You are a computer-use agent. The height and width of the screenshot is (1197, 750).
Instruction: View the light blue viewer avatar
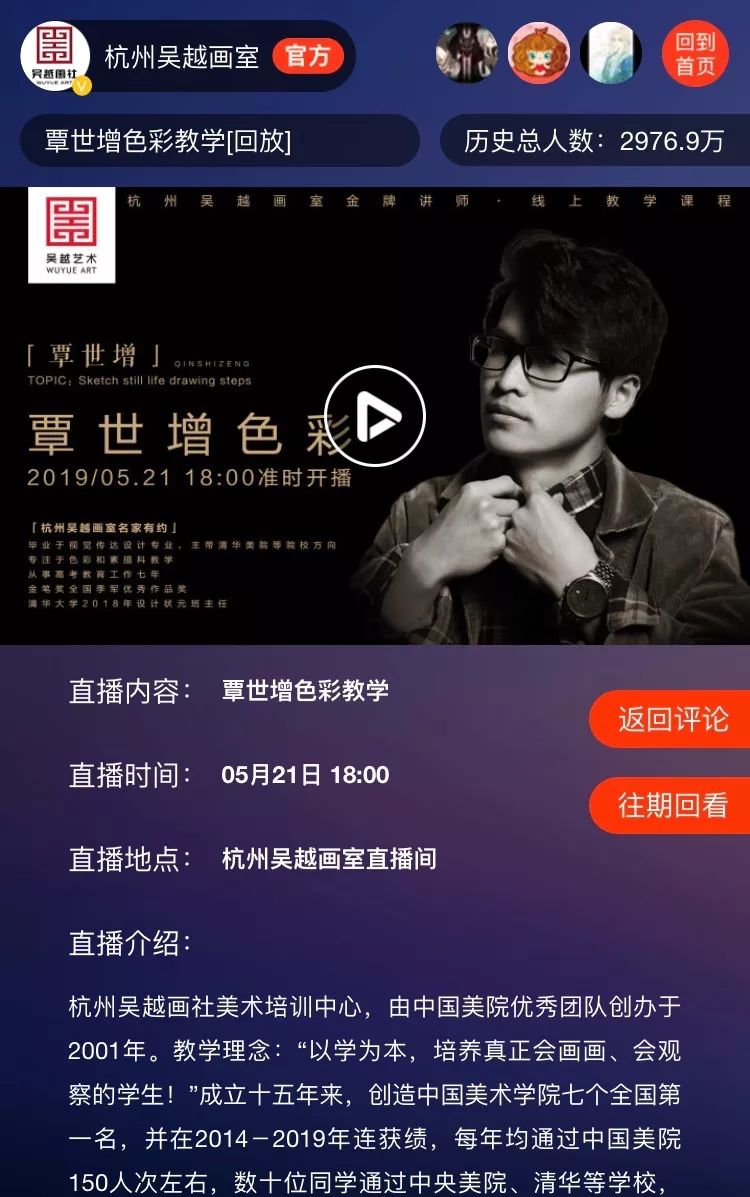(610, 53)
